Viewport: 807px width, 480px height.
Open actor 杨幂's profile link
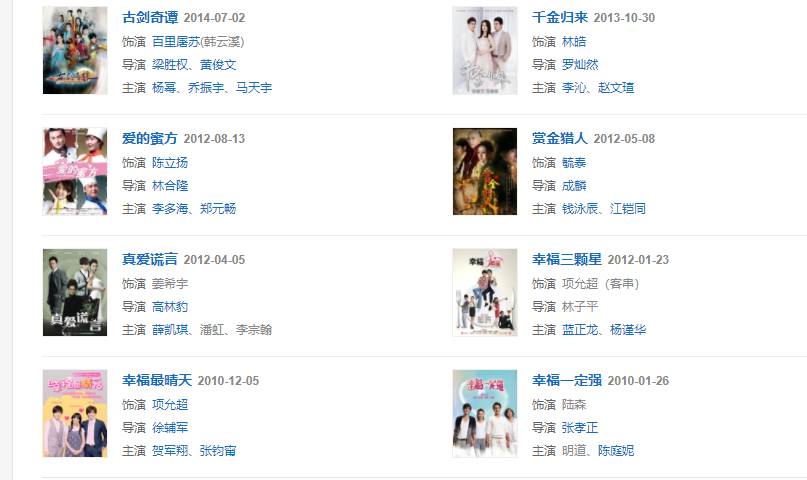[163, 88]
